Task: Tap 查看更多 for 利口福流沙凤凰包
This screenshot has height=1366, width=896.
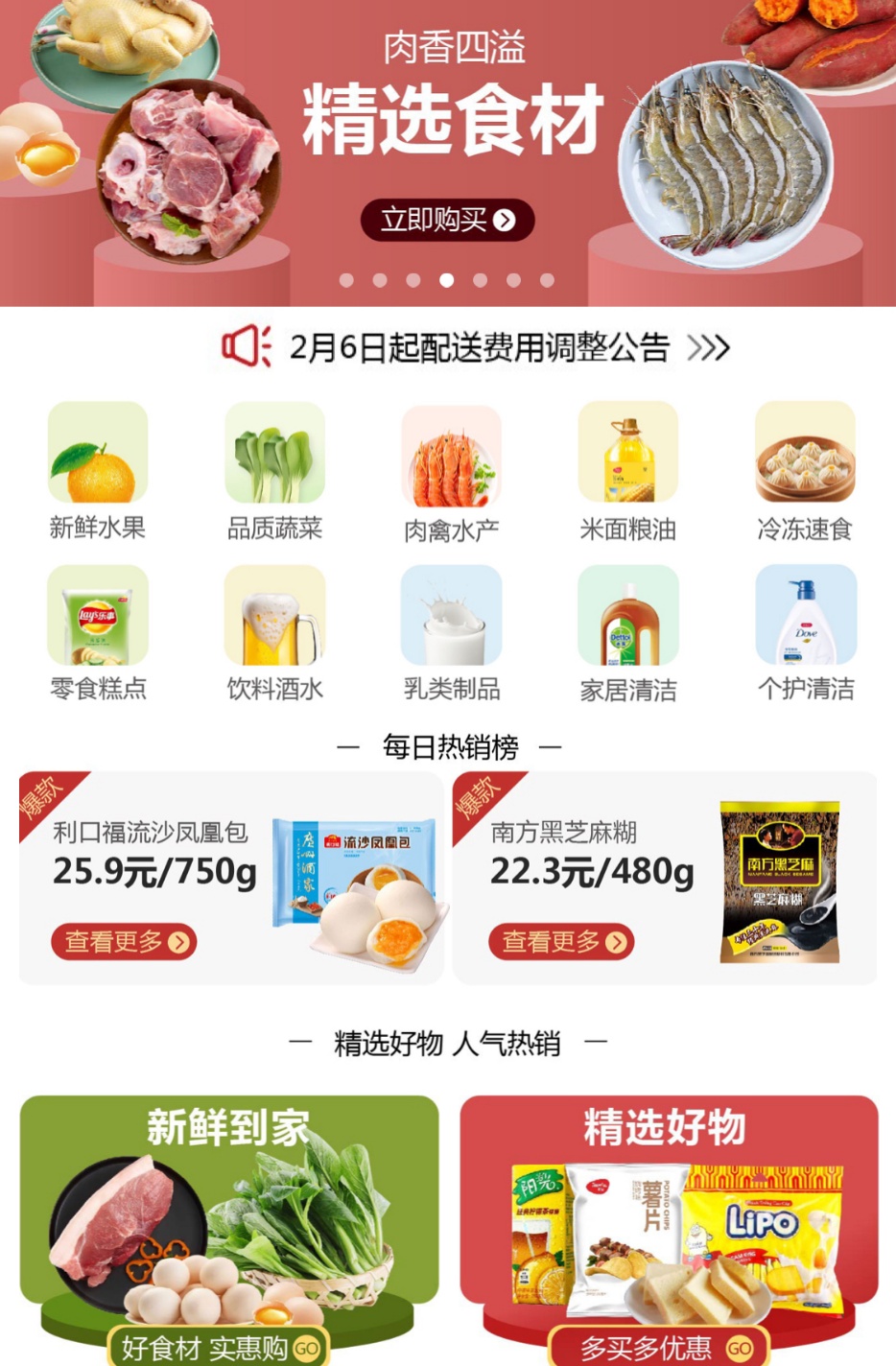Action: (124, 942)
